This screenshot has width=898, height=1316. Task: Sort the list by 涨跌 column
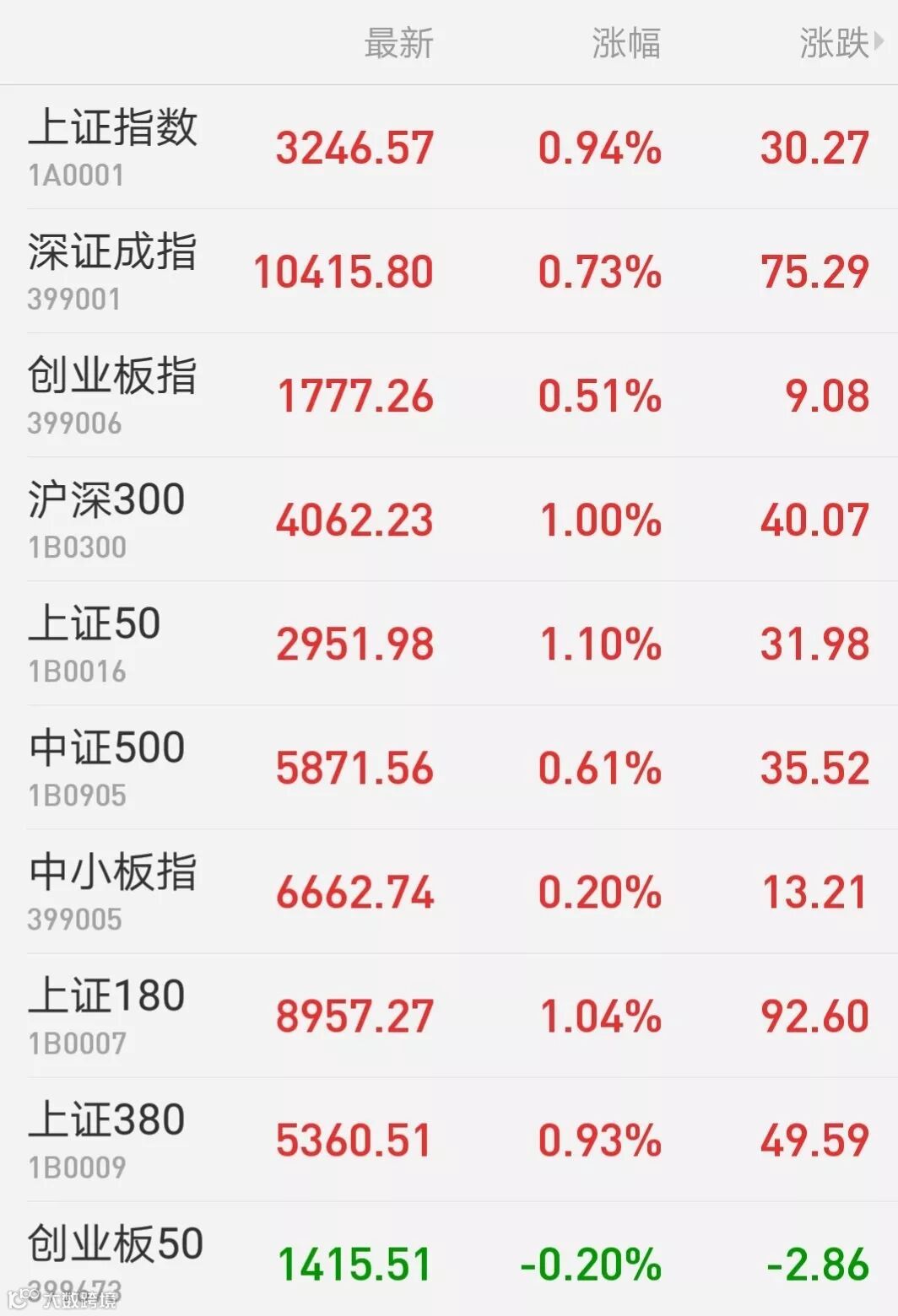point(836,43)
